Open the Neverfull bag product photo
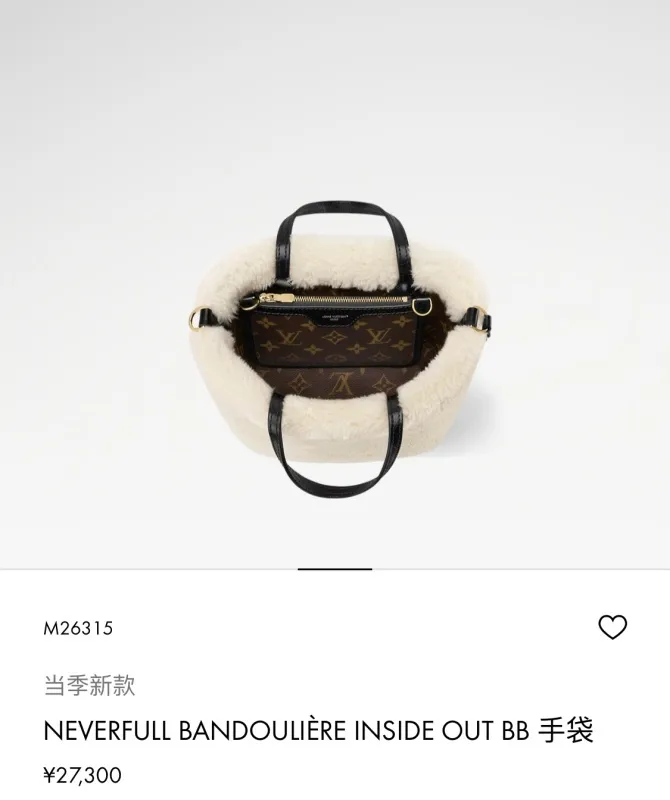The image size is (670, 800). (x=336, y=349)
